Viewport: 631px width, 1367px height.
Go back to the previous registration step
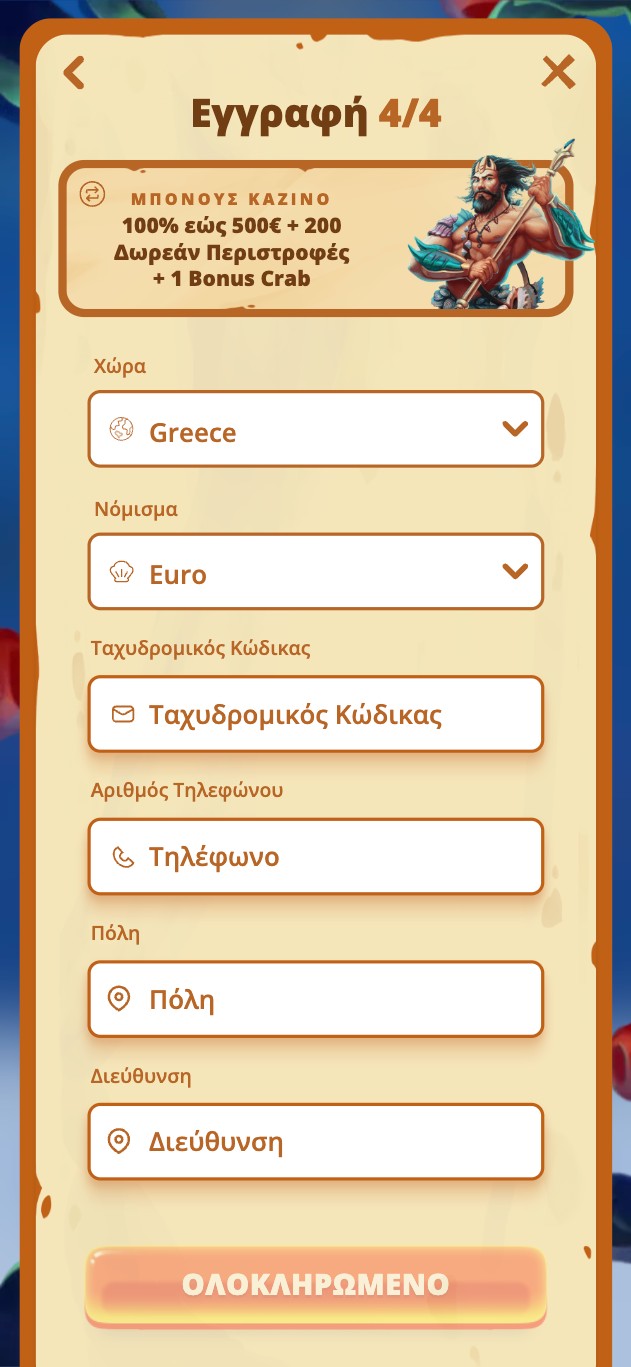click(x=74, y=73)
